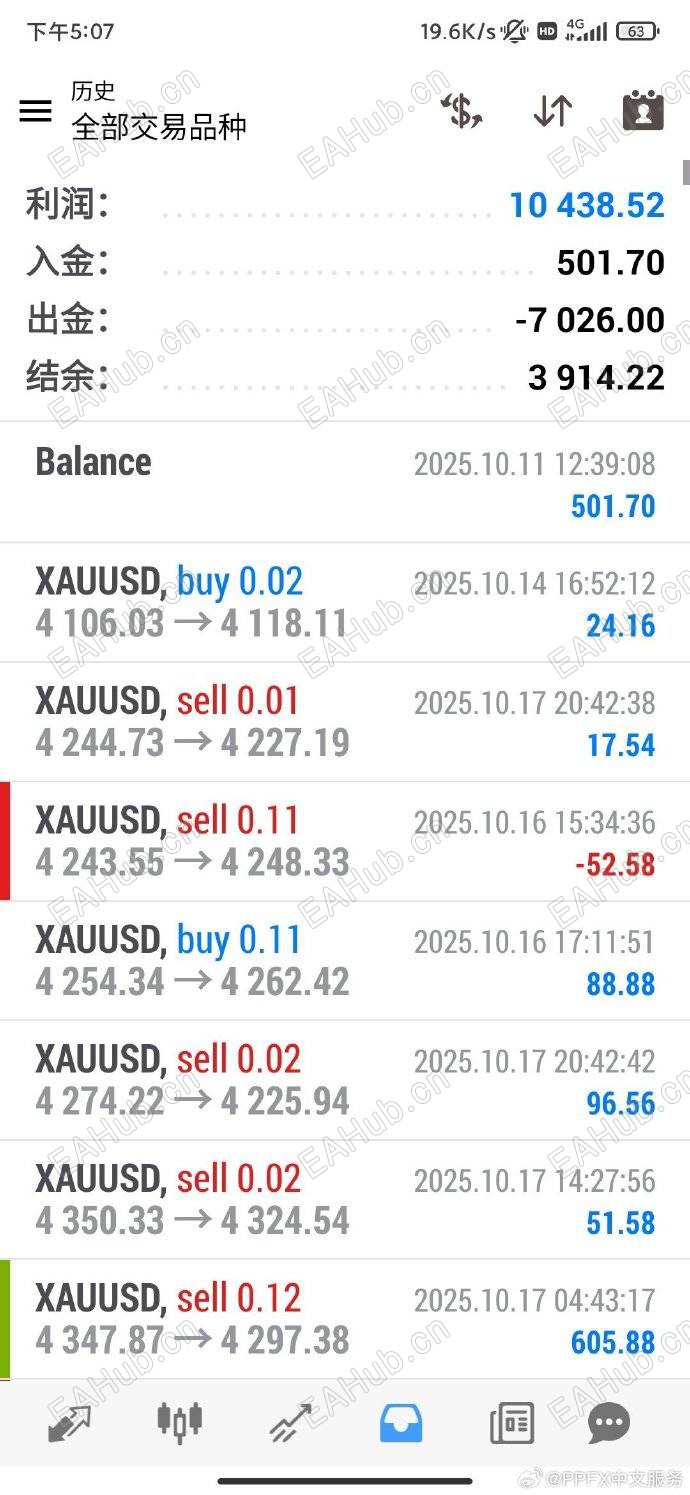Switch to the candlestick Charts tab

pos(180,1422)
